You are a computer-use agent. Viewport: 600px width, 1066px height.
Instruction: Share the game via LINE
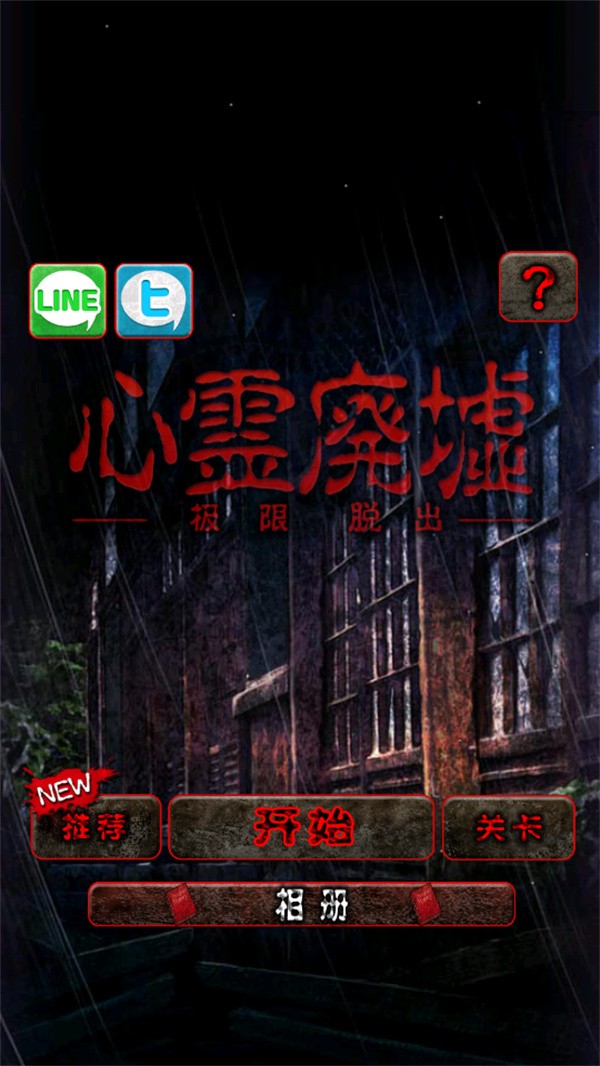tap(68, 300)
